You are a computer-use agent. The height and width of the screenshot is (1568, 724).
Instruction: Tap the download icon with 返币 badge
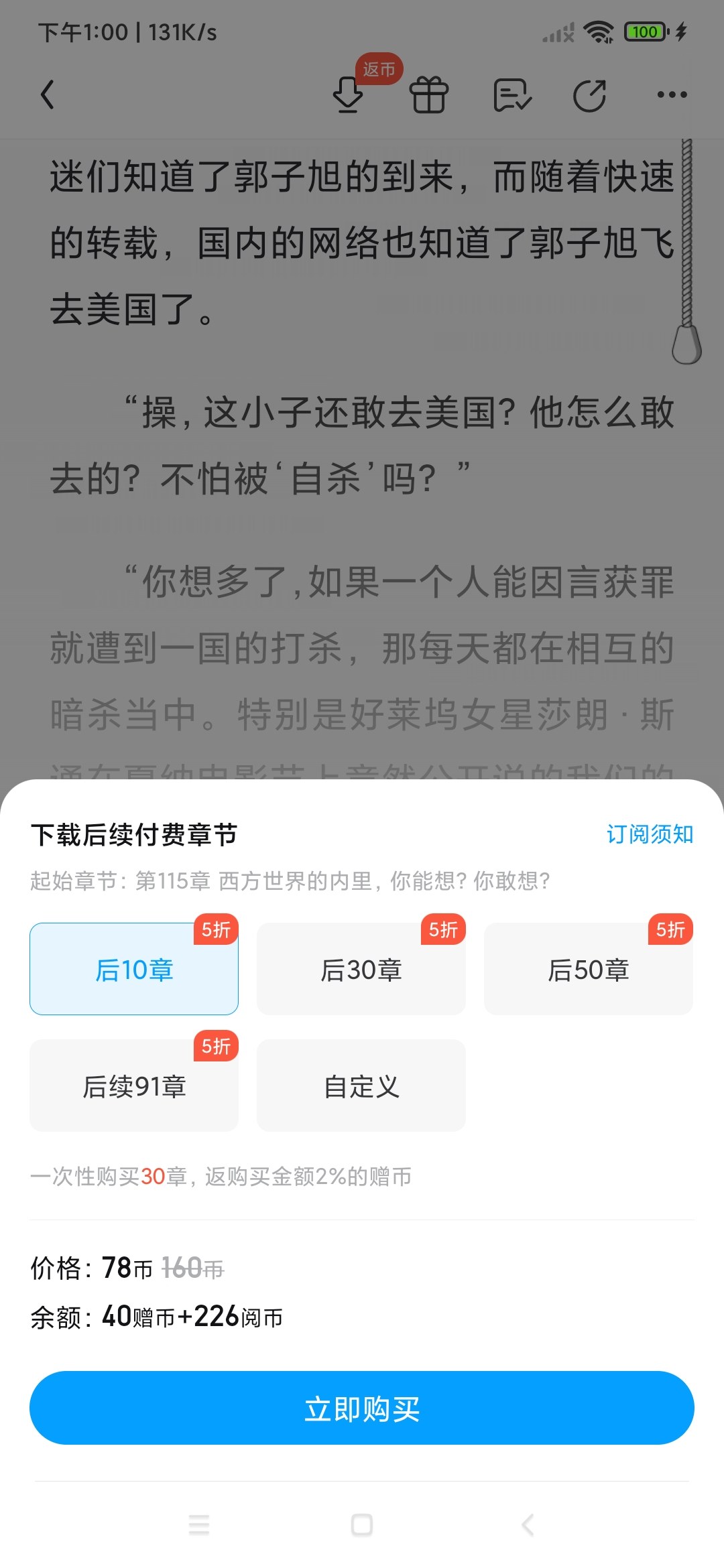click(x=349, y=94)
